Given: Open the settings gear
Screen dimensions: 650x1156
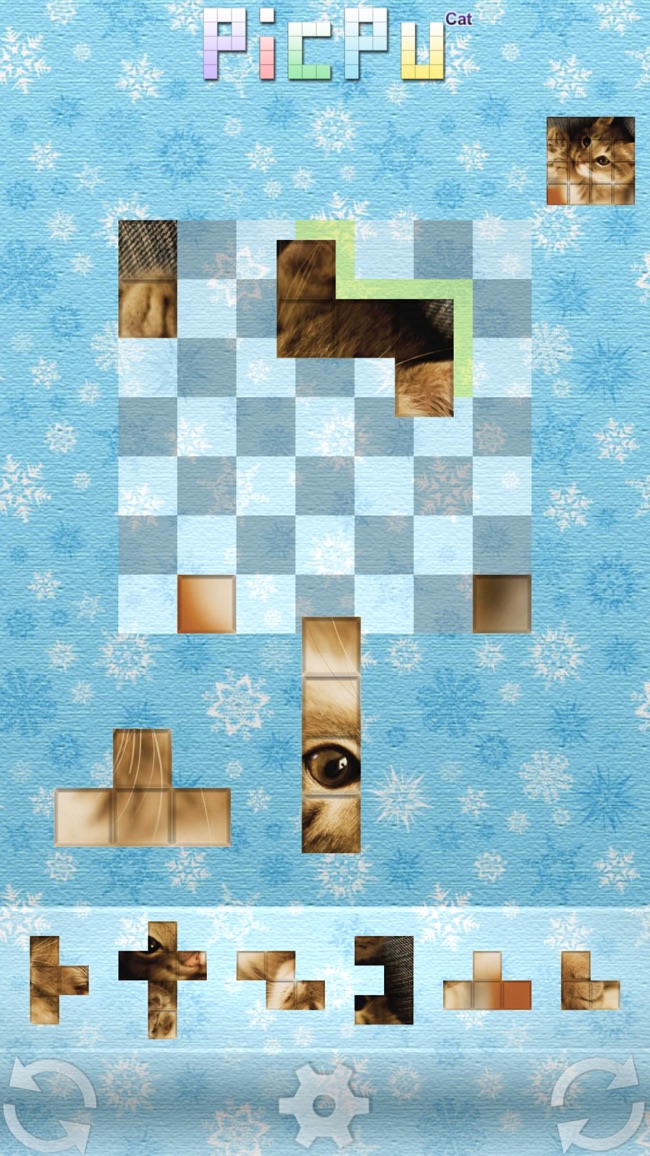Looking at the screenshot, I should tap(324, 1104).
